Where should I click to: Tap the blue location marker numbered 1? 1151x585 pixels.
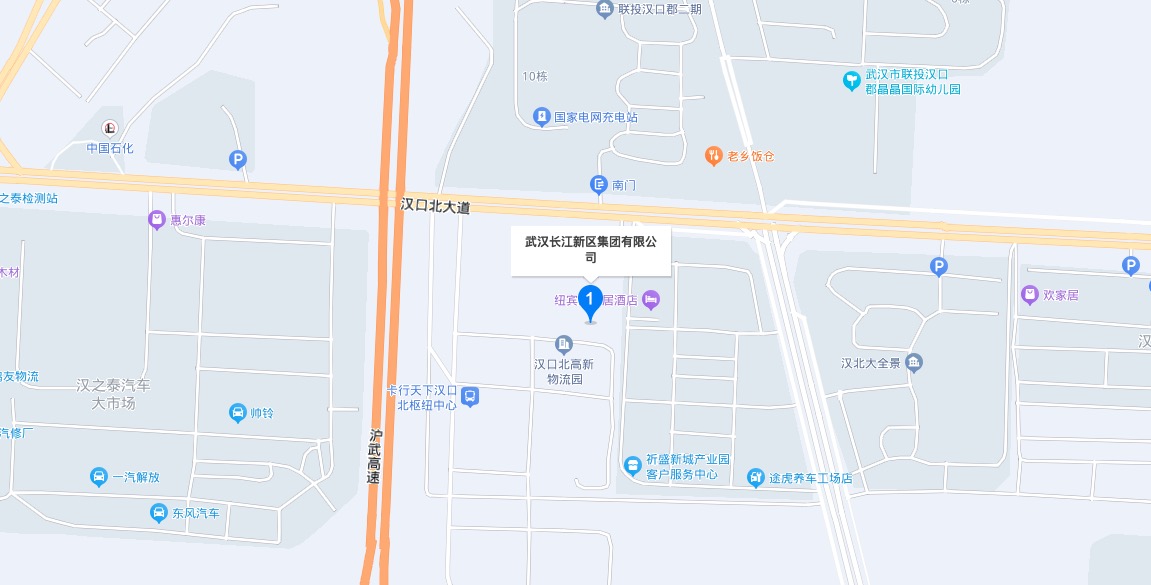click(591, 299)
